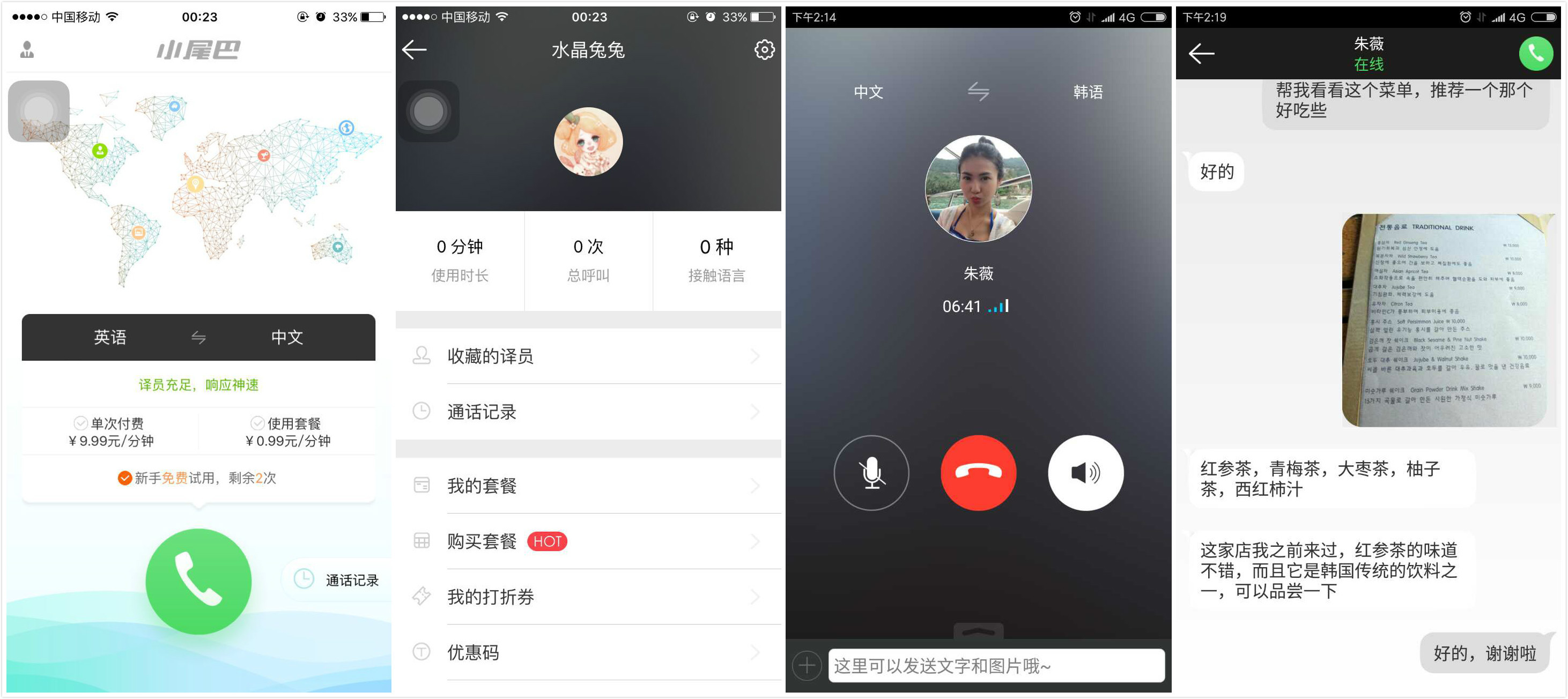
Task: Open settings gear on 水晶兔兔 profile
Action: pyautogui.click(x=764, y=50)
